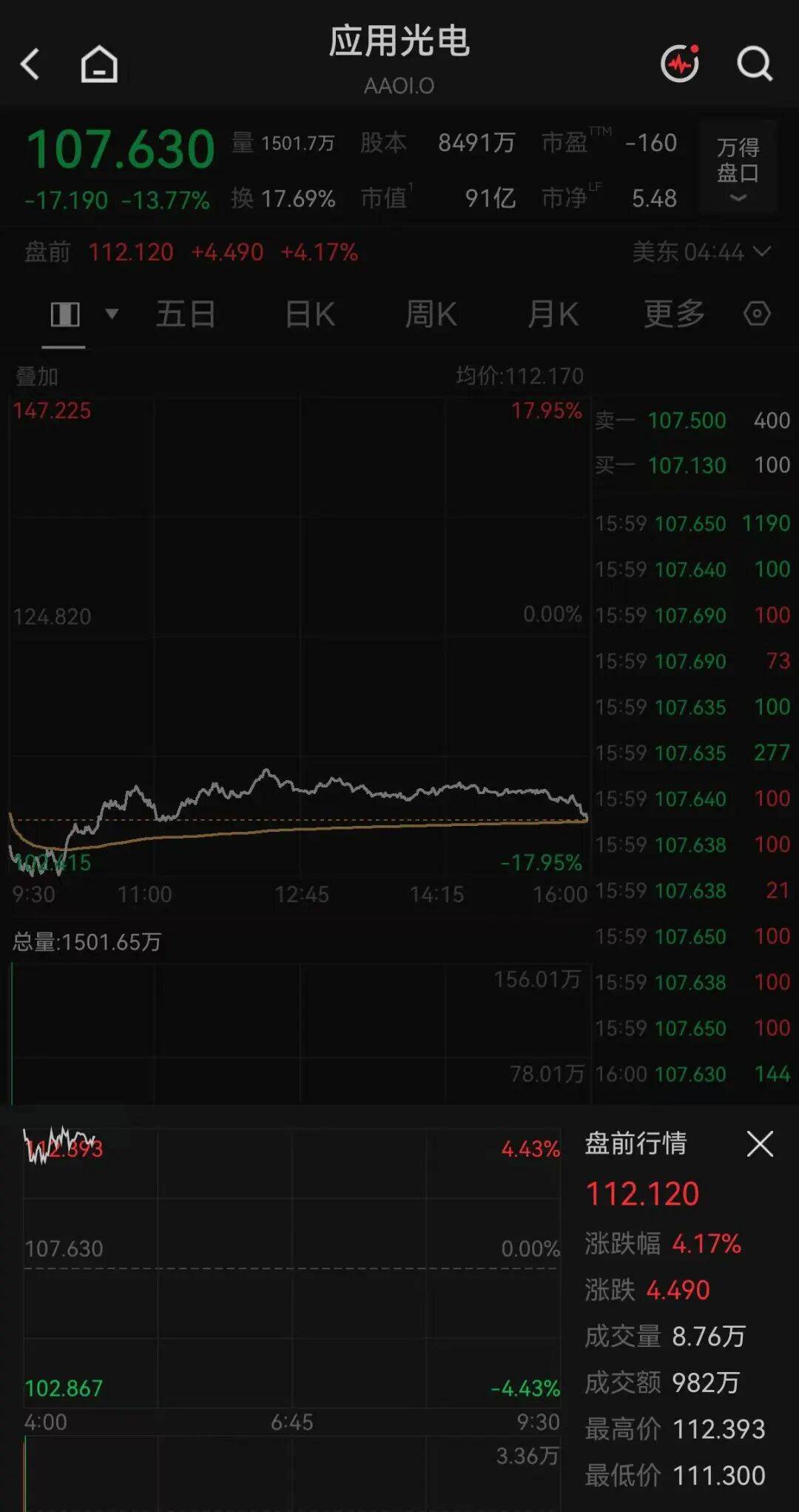Switch to the 日K chart
The width and height of the screenshot is (799, 1512).
(x=310, y=315)
